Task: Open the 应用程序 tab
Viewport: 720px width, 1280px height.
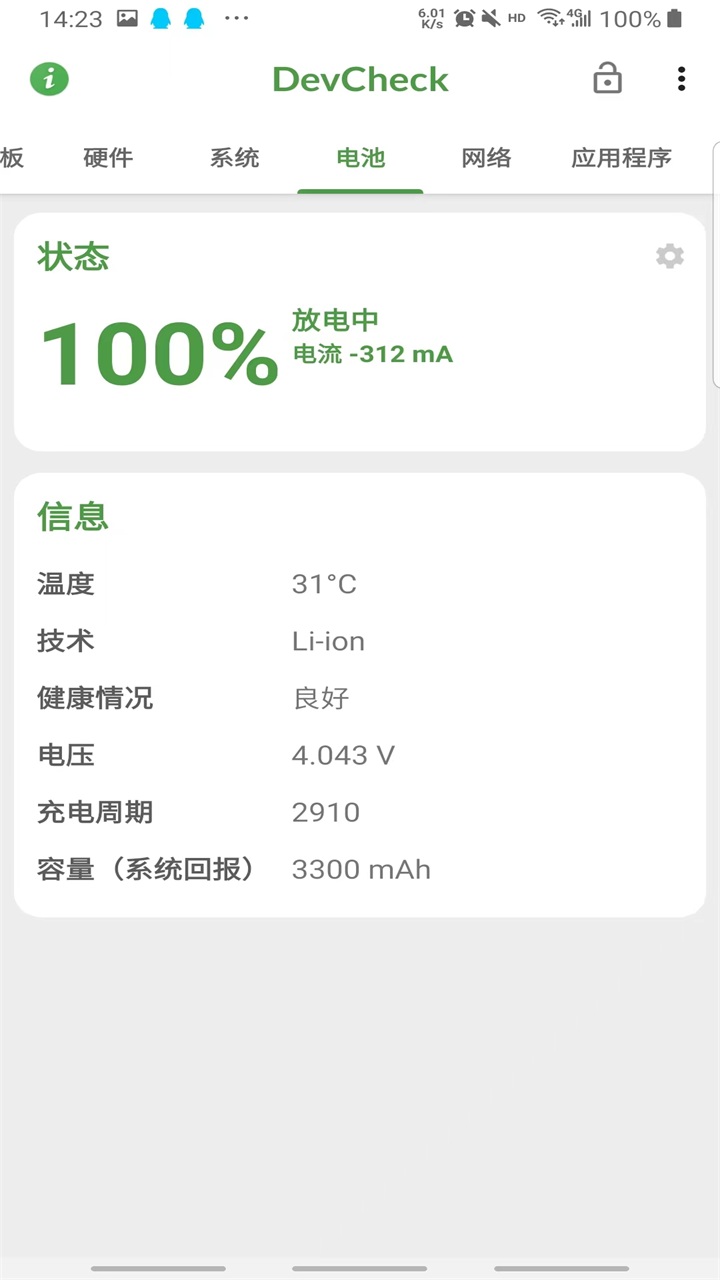Action: coord(621,158)
